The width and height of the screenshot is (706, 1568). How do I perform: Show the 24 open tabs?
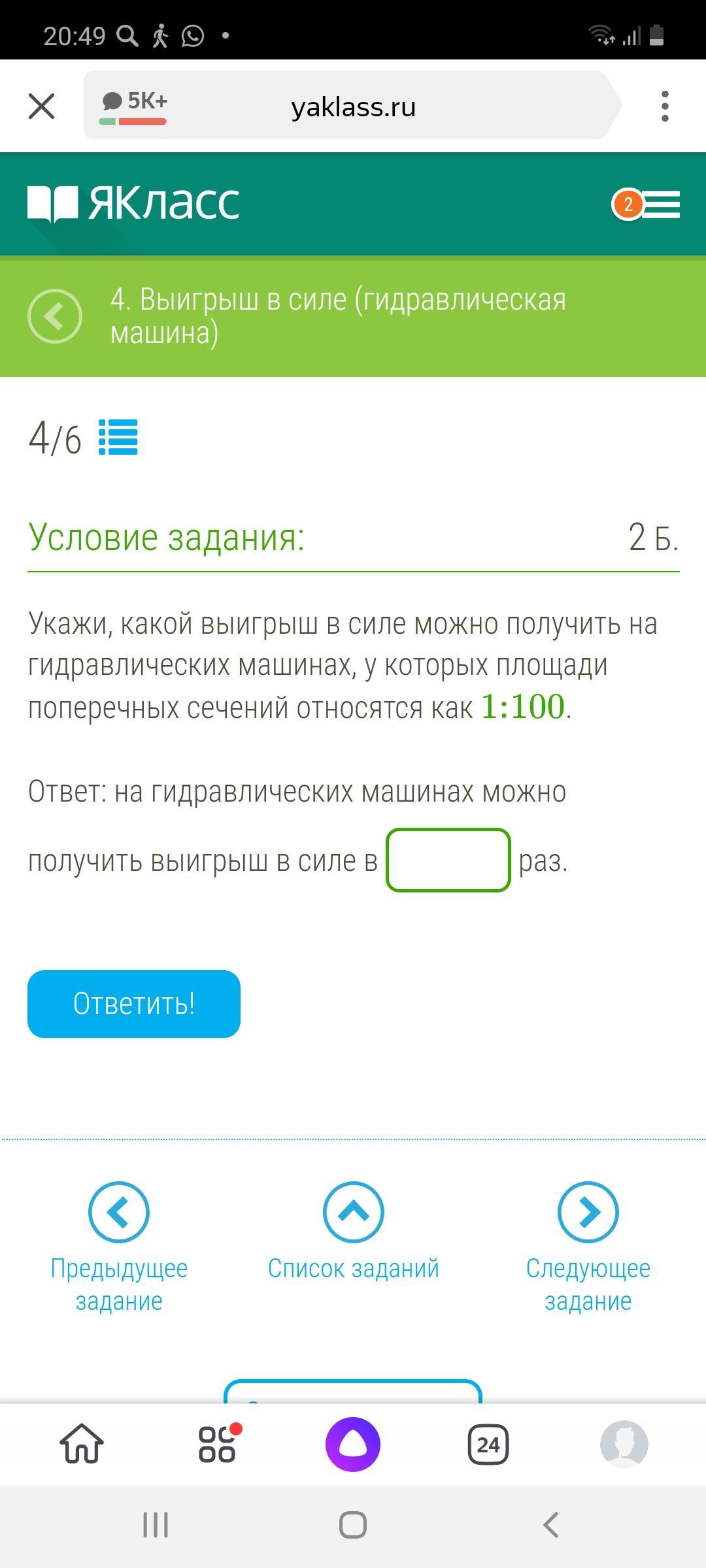(488, 1445)
